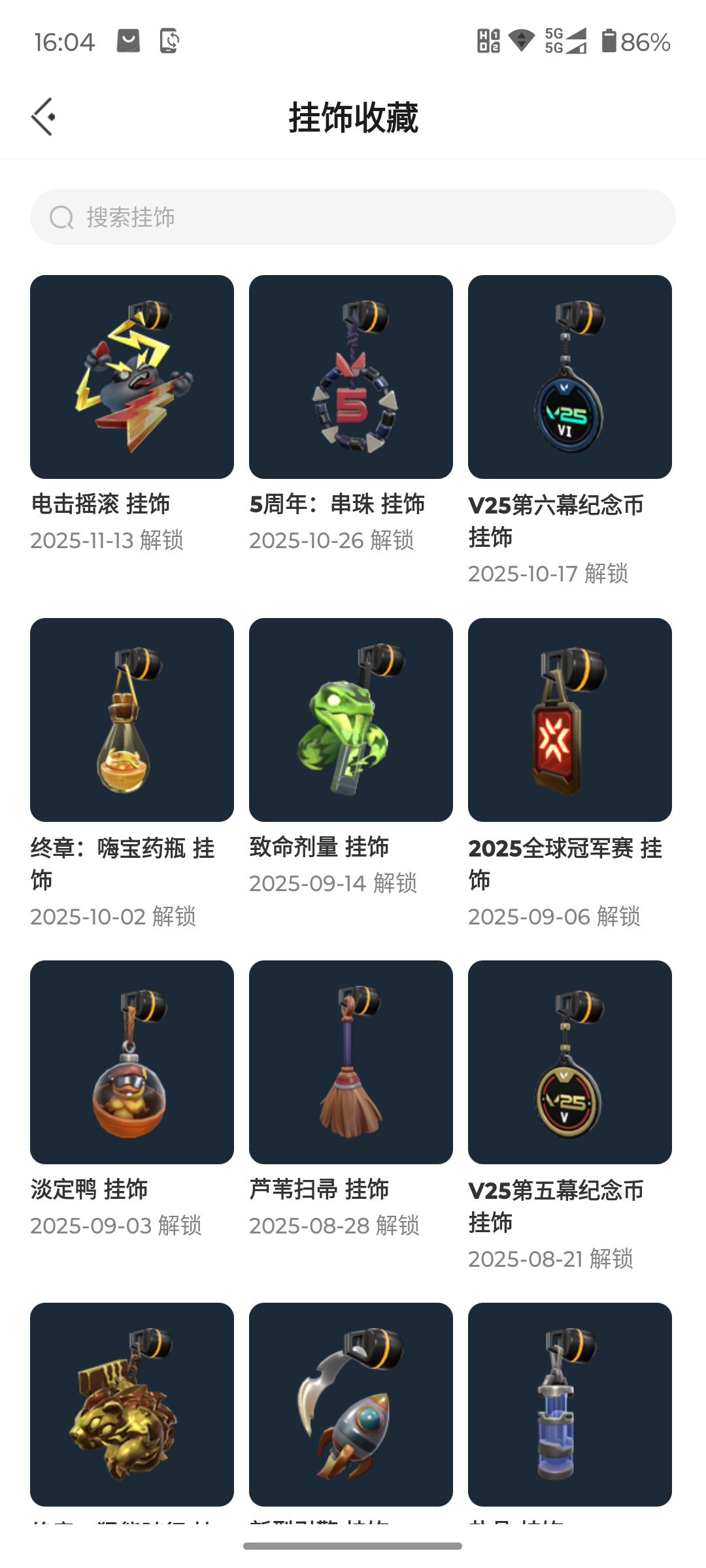
Task: Open 终章:嗨宝药瓶 挂饰 item
Action: (x=132, y=720)
